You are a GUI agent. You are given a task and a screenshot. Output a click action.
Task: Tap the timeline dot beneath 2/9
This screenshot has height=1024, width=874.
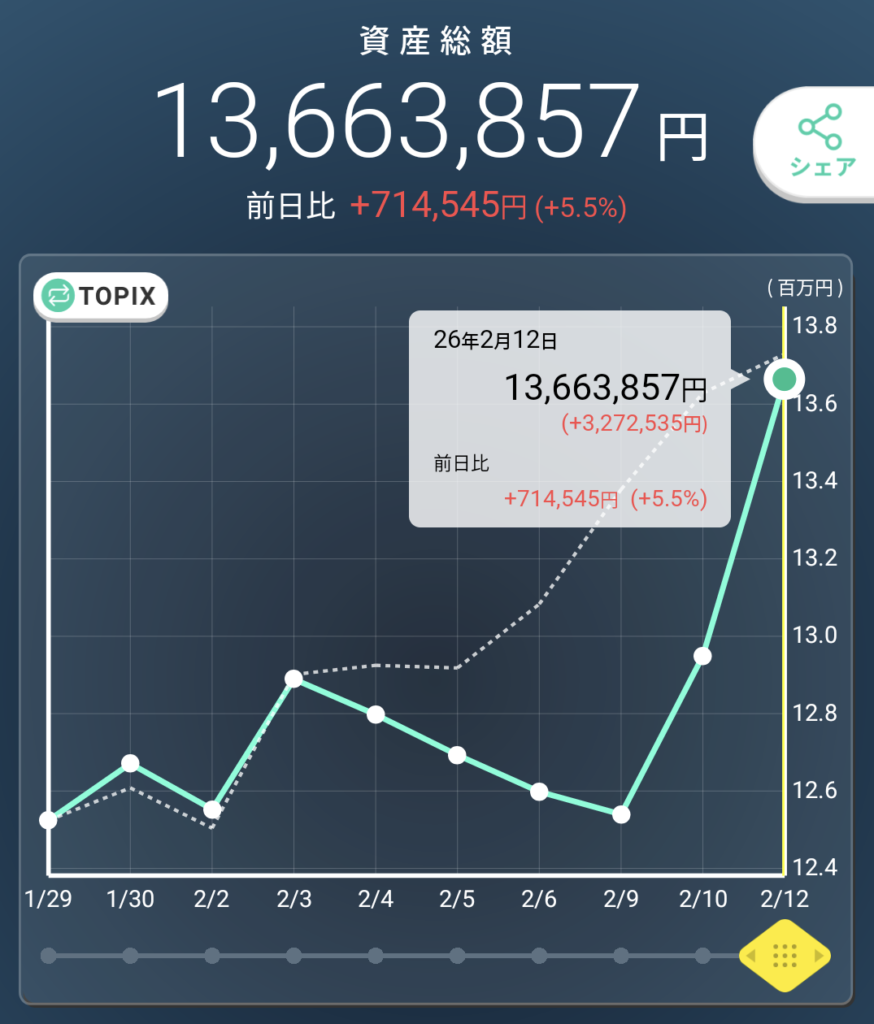(x=621, y=956)
